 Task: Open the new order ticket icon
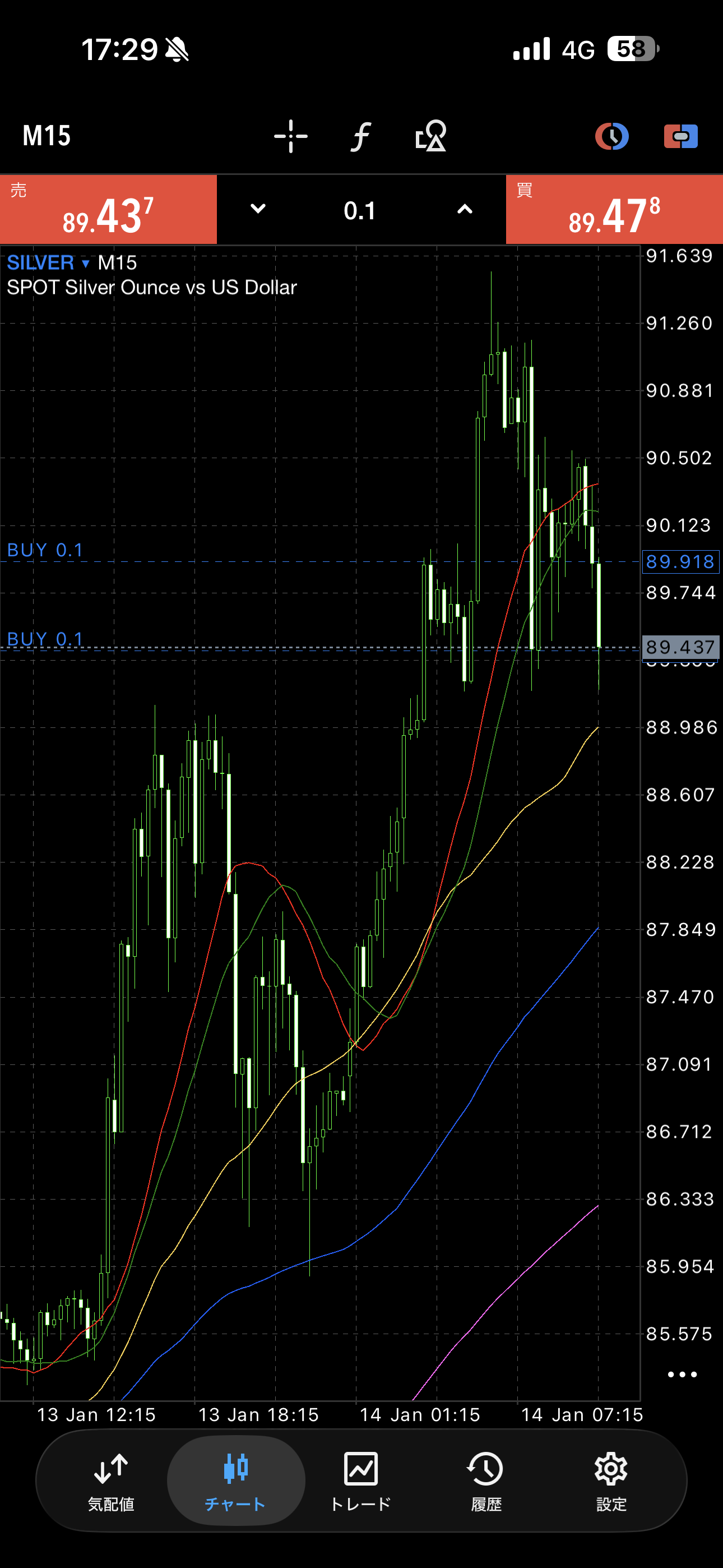[x=680, y=136]
